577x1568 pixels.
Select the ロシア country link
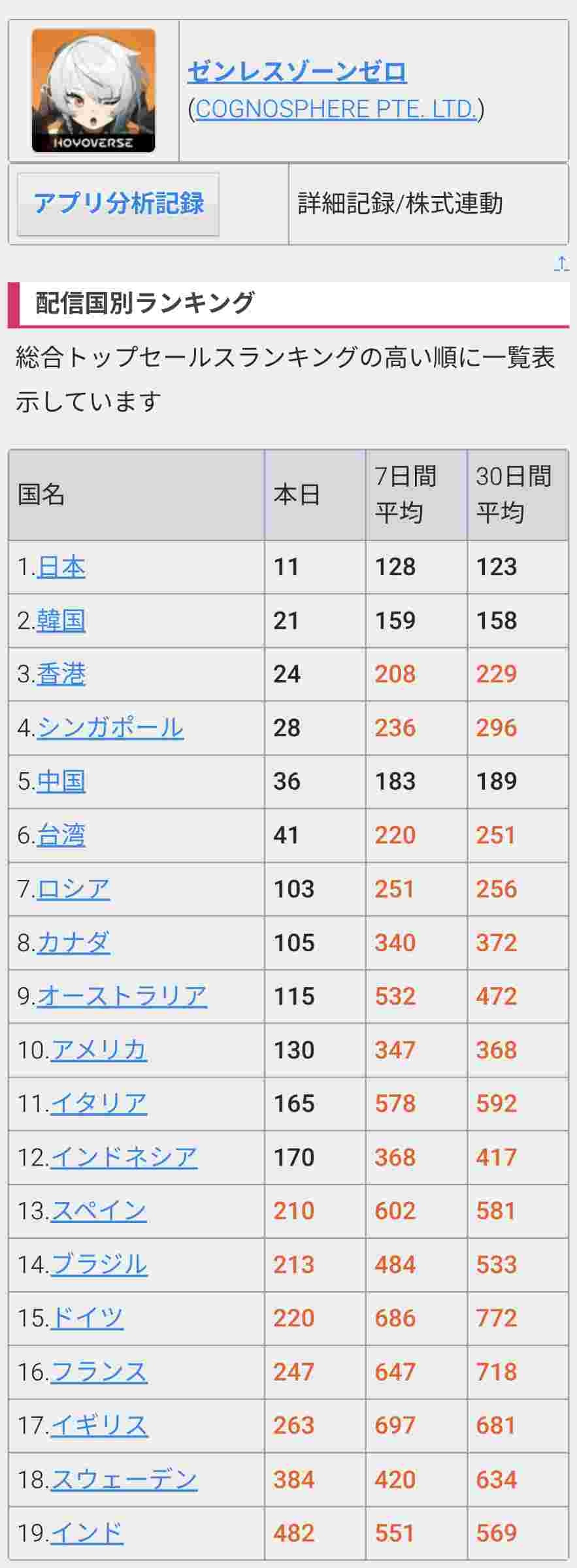[x=73, y=889]
